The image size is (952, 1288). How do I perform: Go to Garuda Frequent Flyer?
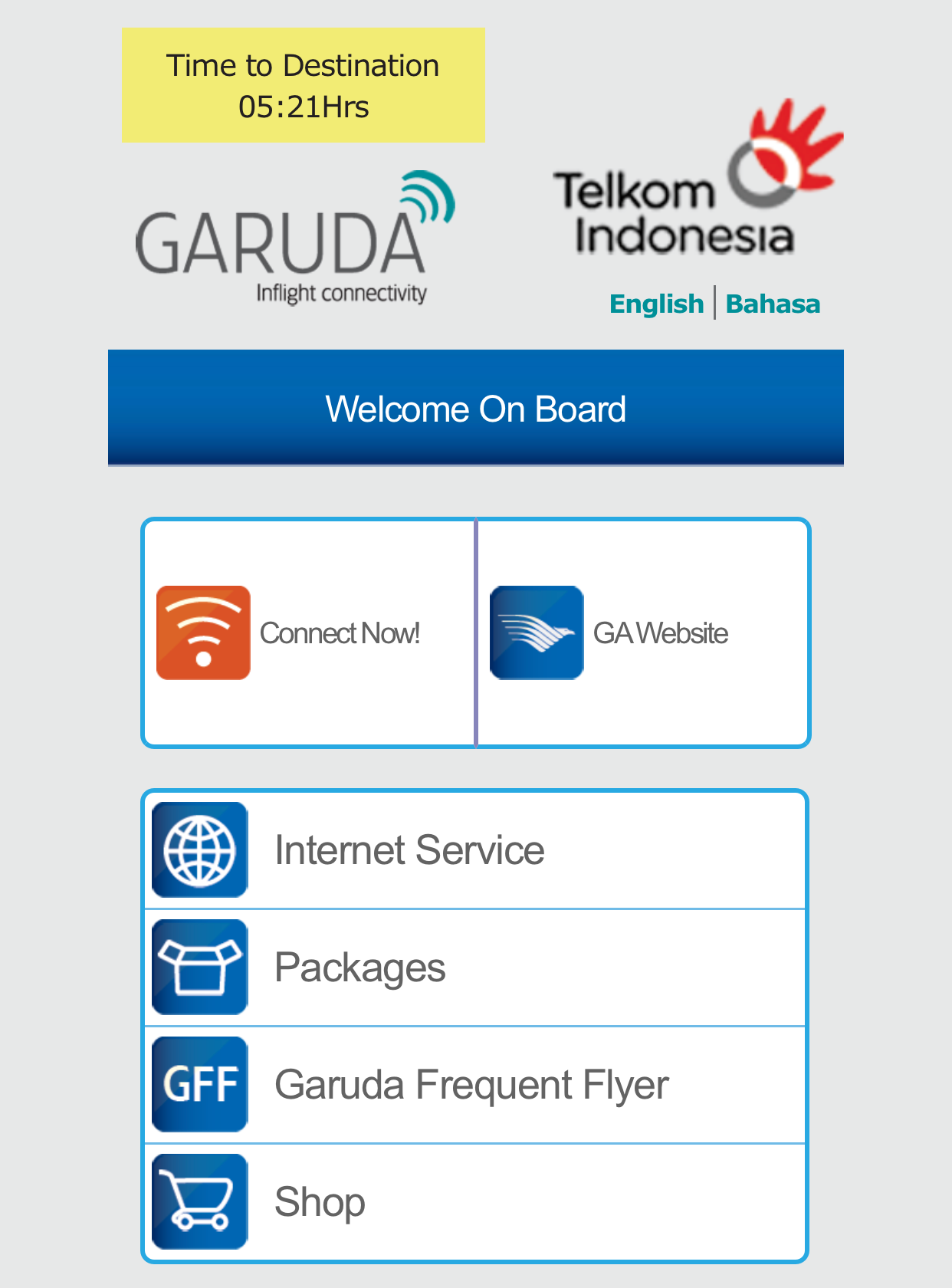[475, 1085]
